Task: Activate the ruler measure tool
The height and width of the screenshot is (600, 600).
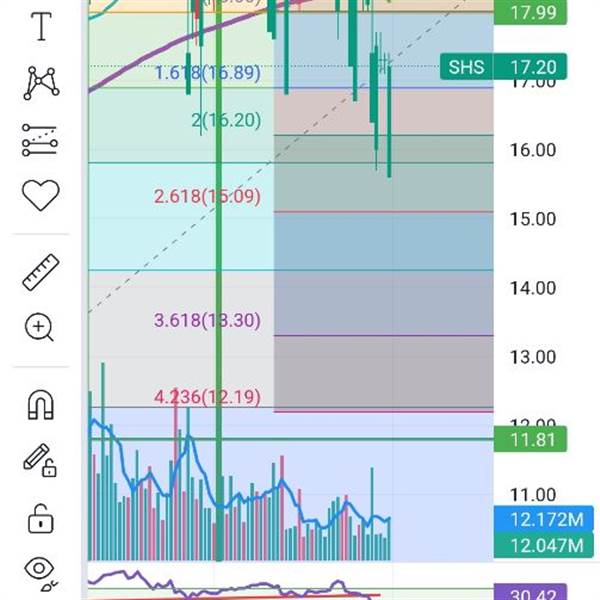Action: tap(41, 272)
